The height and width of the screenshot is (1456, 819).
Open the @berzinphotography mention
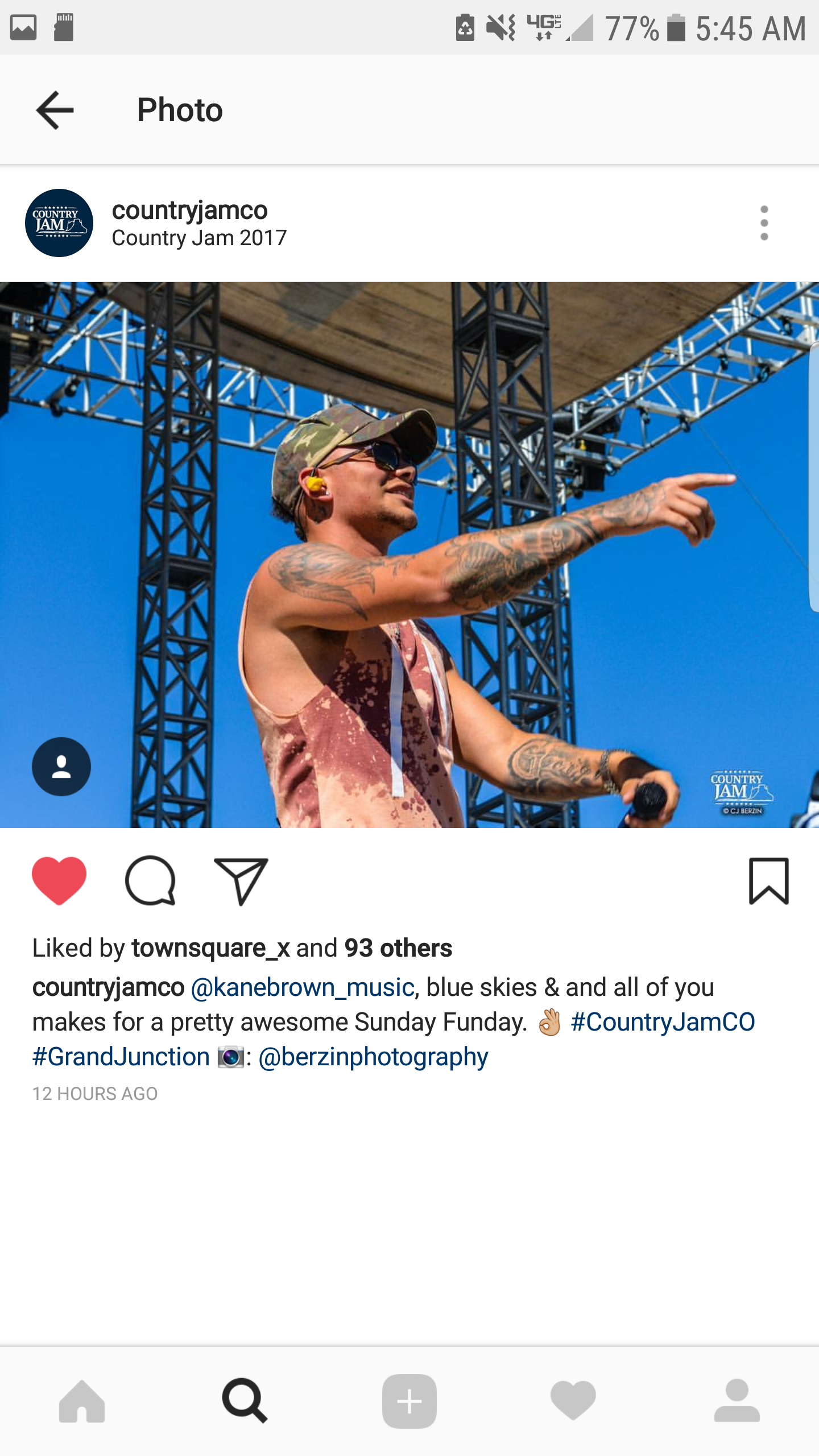[x=373, y=1057]
